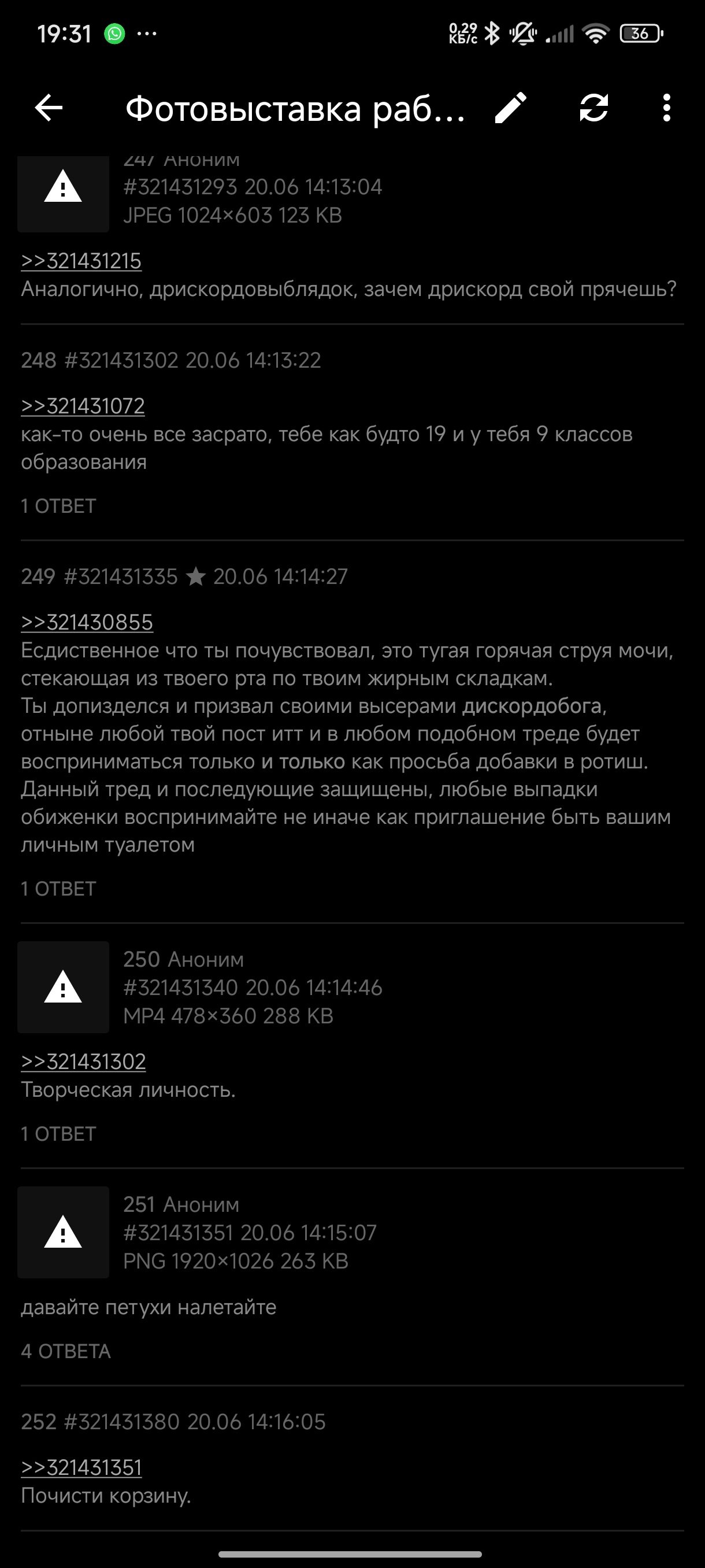
Task: Open the JPEG attachment of post #321431293
Action: tap(63, 193)
